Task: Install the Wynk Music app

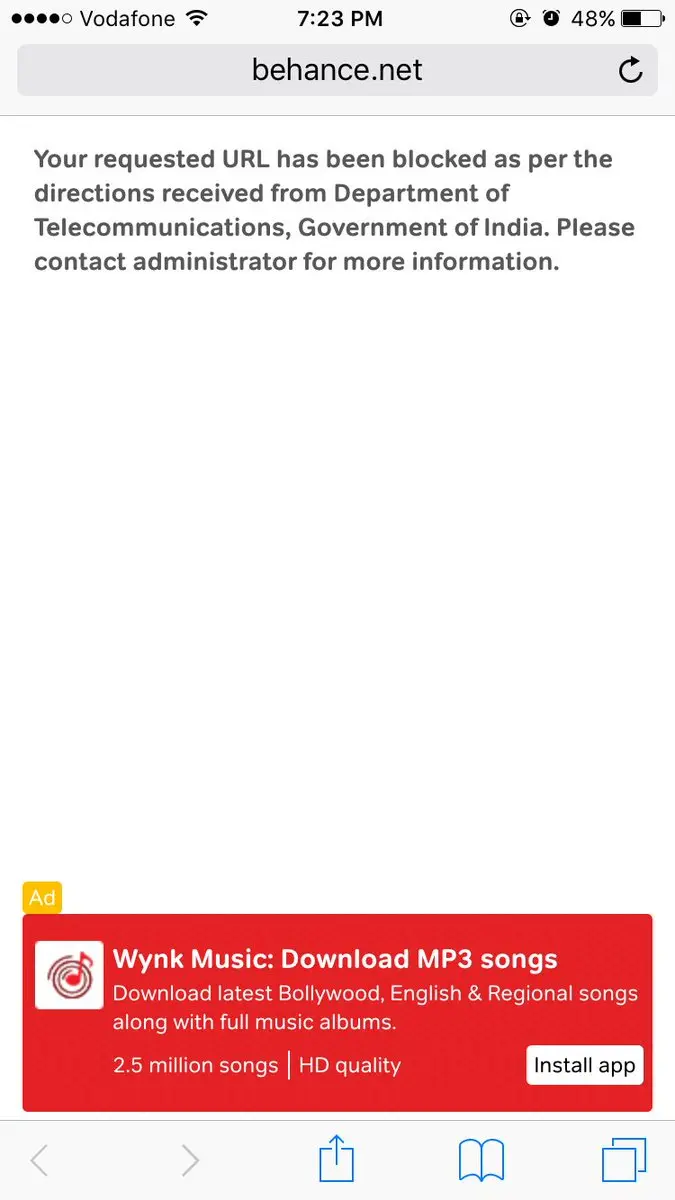Action: pyautogui.click(x=584, y=1065)
